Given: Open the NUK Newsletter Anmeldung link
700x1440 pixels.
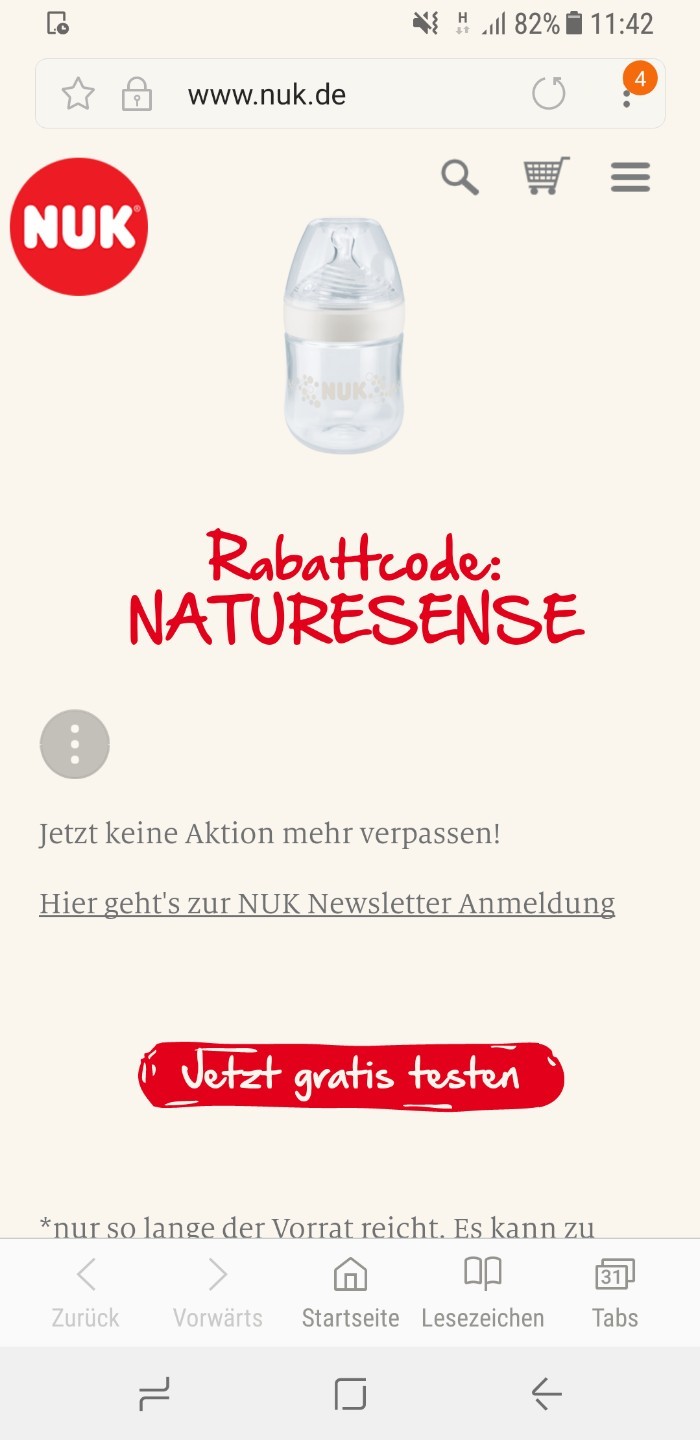Looking at the screenshot, I should [x=327, y=904].
